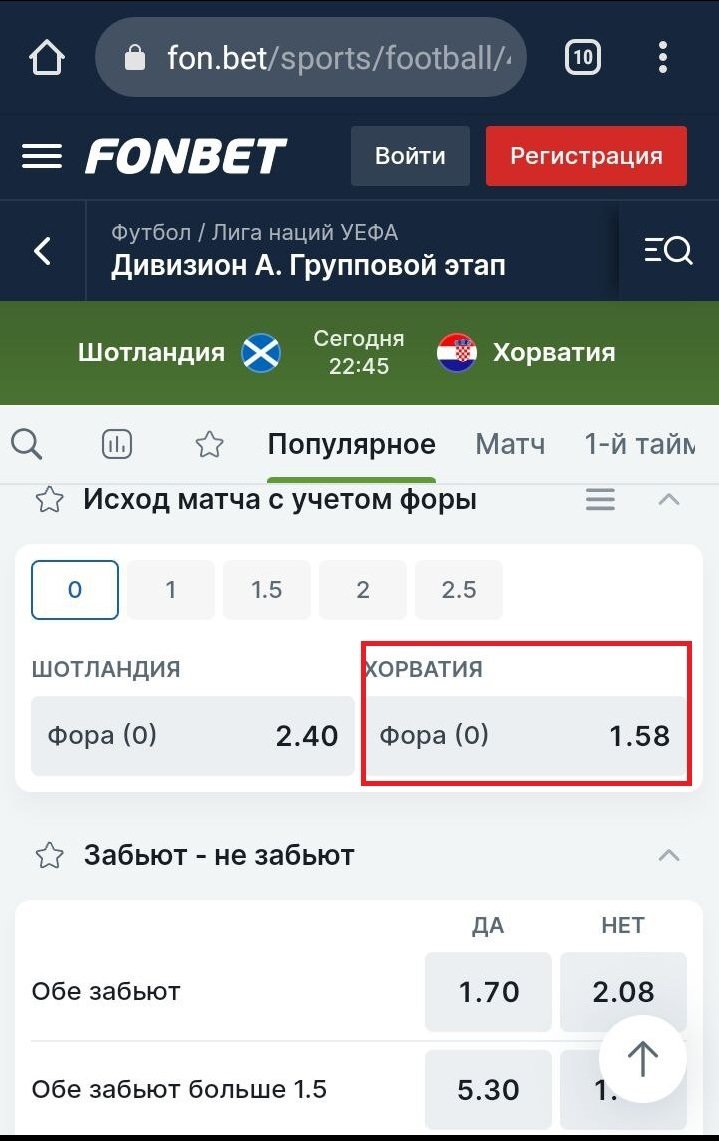Viewport: 719px width, 1141px height.
Task: Tap the Войти login button
Action: point(410,156)
